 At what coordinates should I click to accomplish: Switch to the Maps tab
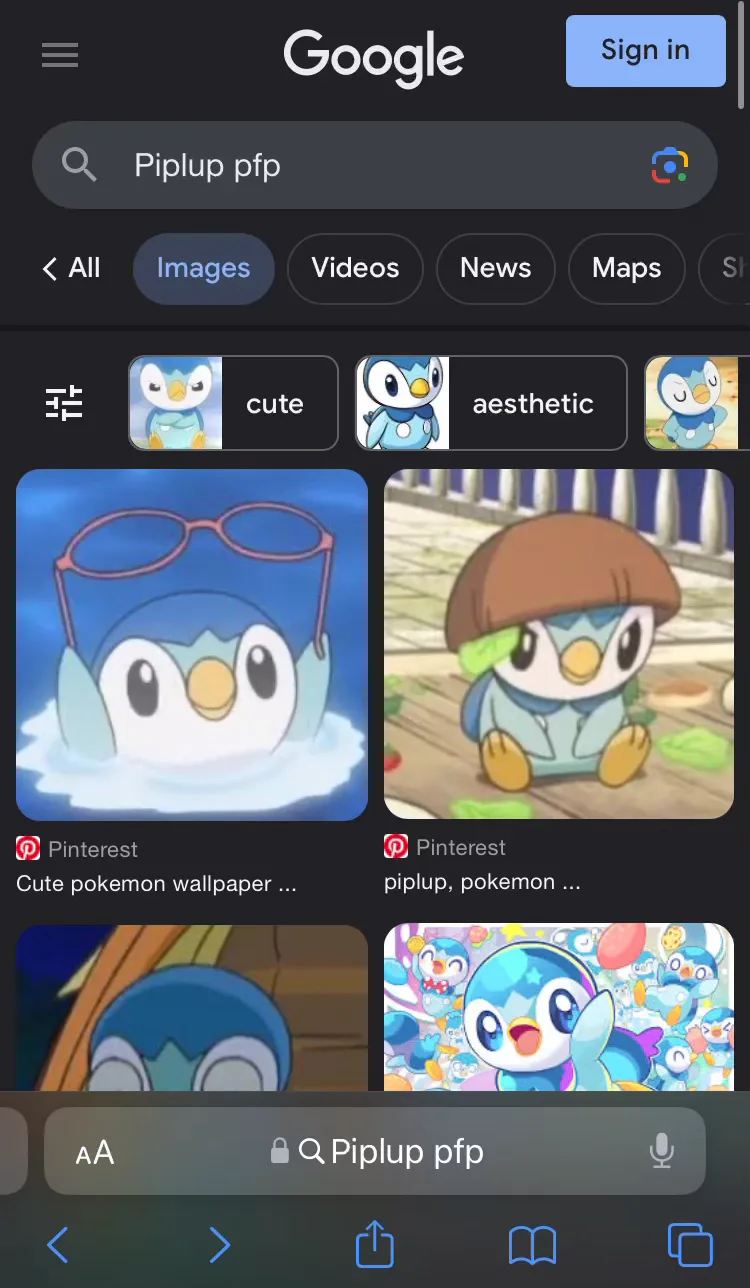626,268
